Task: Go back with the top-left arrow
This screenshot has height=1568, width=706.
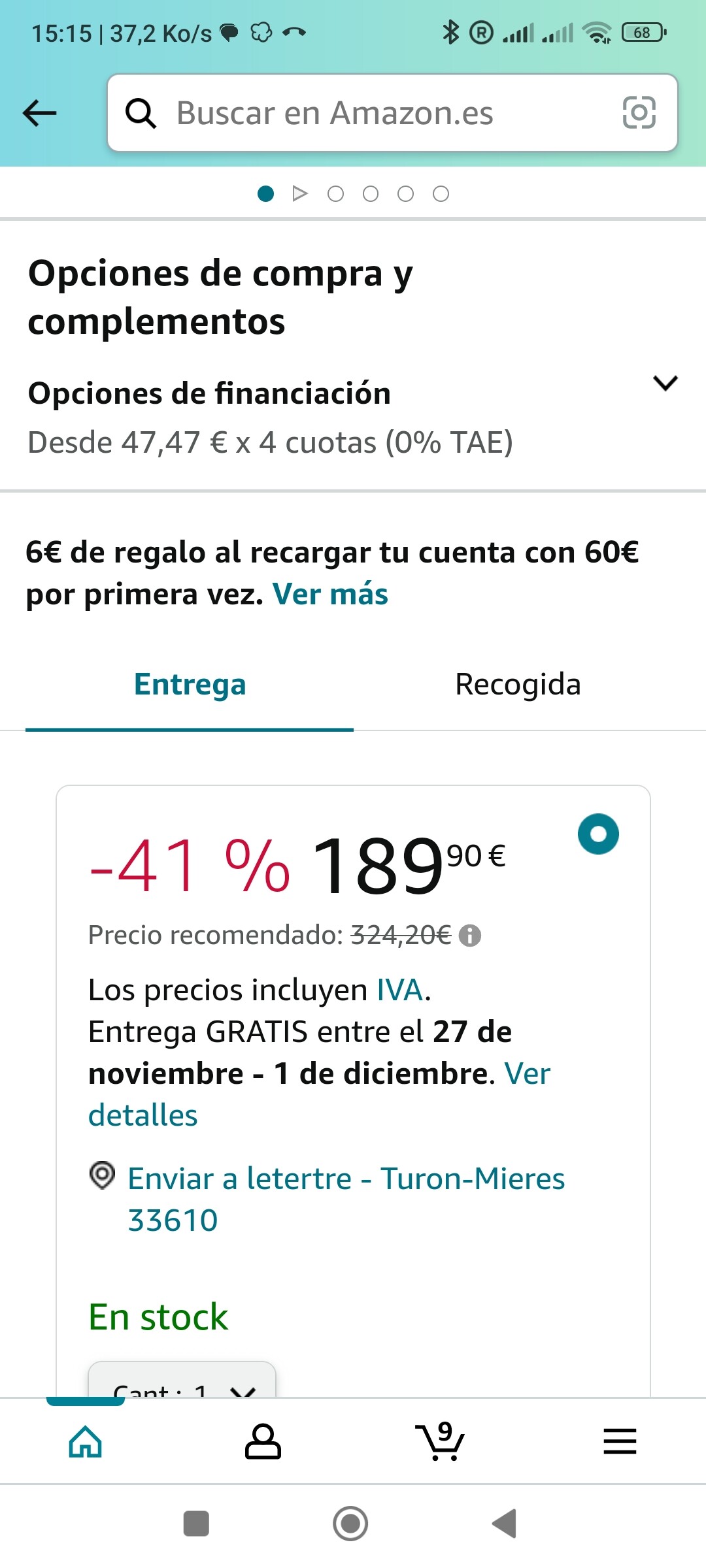Action: [x=39, y=113]
